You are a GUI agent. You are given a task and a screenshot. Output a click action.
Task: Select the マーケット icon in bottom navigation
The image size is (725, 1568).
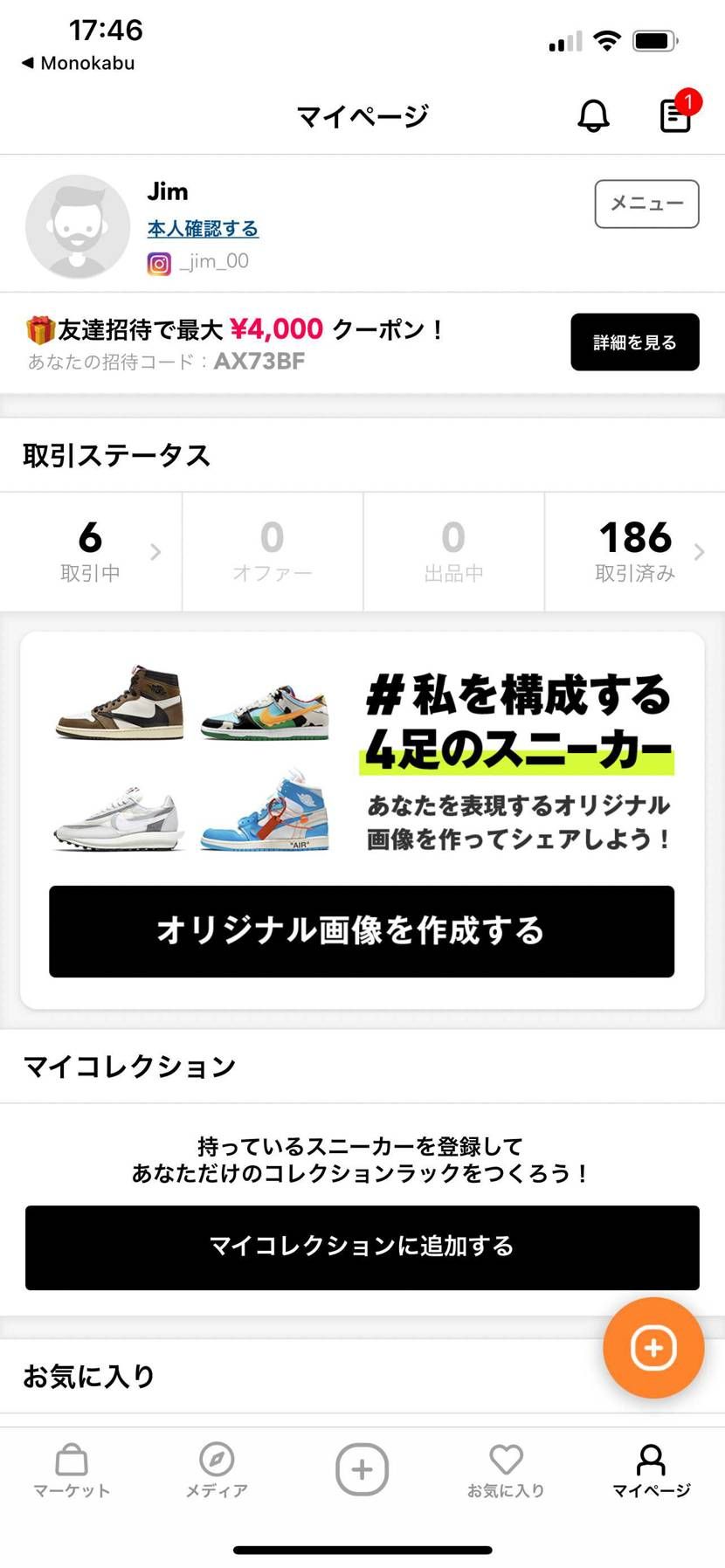tap(72, 1468)
